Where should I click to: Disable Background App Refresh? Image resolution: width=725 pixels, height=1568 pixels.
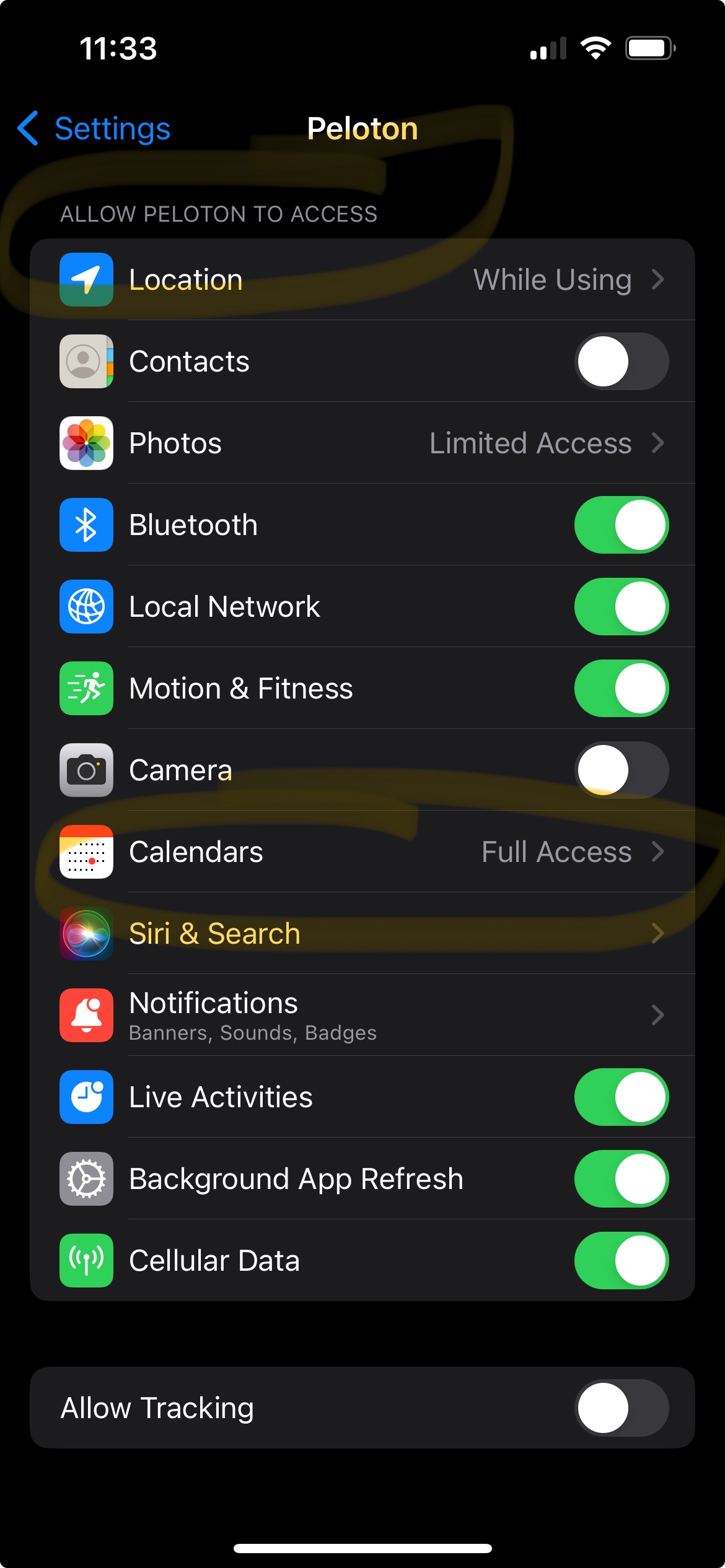(621, 1179)
